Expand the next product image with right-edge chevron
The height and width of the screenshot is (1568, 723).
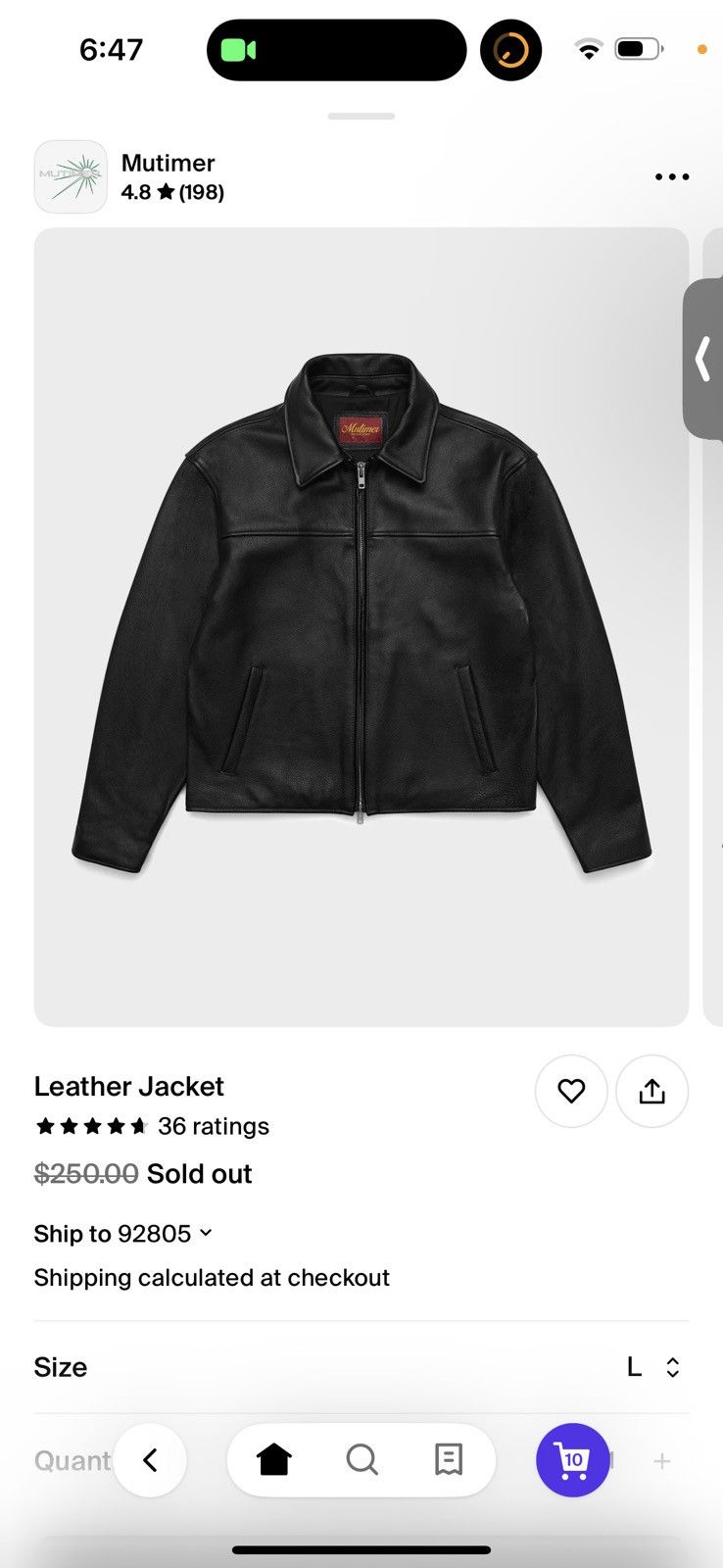(x=702, y=361)
